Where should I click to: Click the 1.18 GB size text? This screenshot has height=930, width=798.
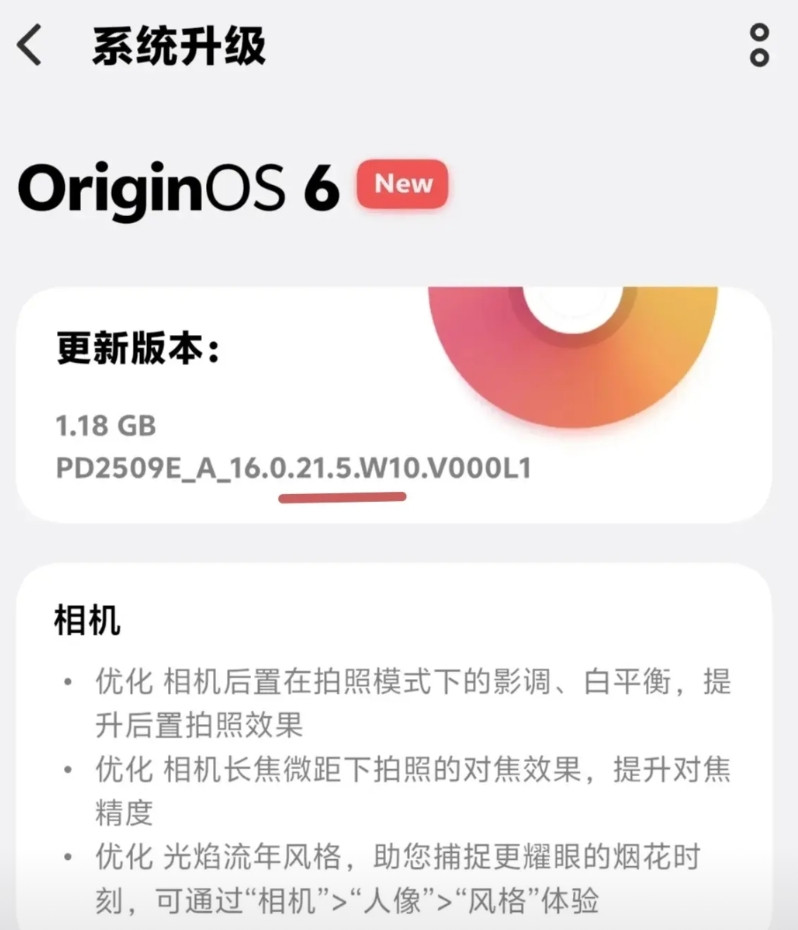105,425
